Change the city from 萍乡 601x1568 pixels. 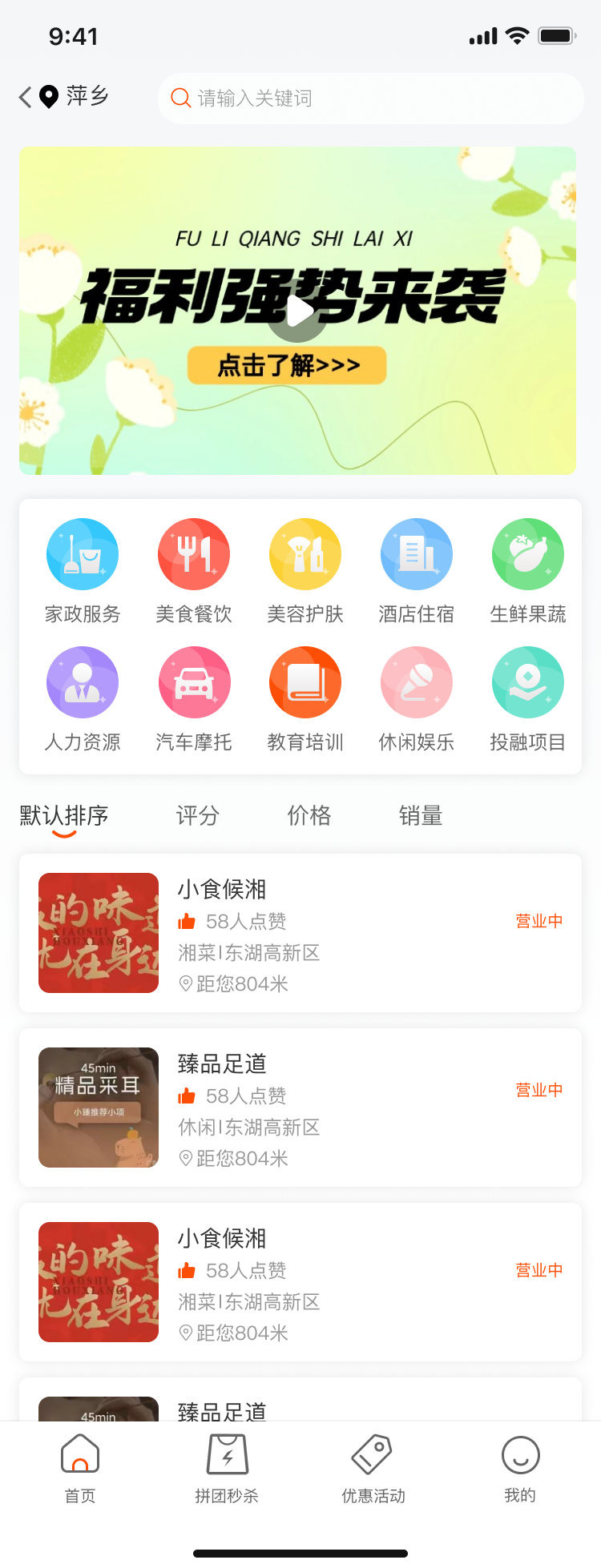pyautogui.click(x=77, y=97)
